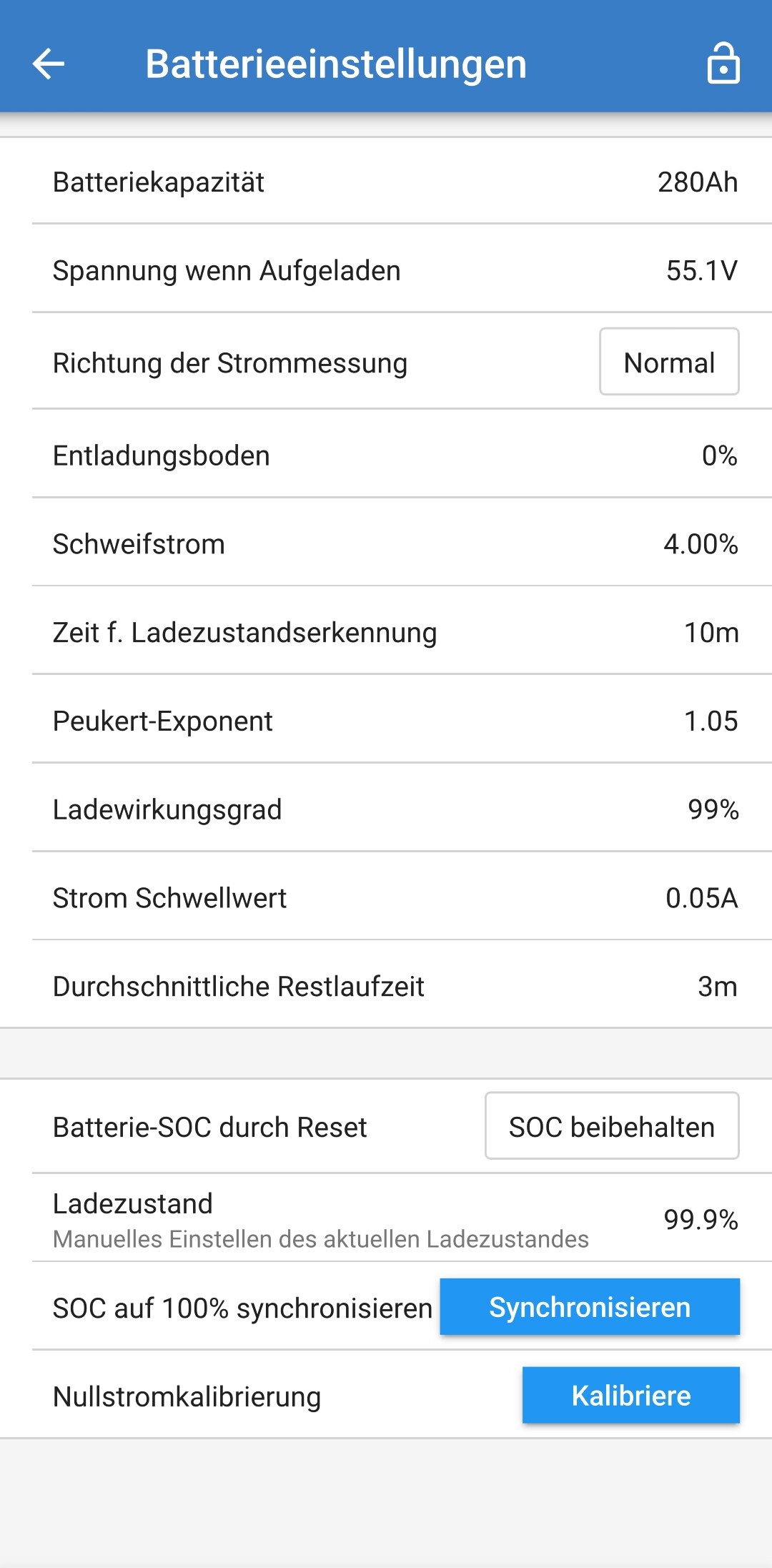Open the SOC beibehalten dropdown

point(611,1127)
